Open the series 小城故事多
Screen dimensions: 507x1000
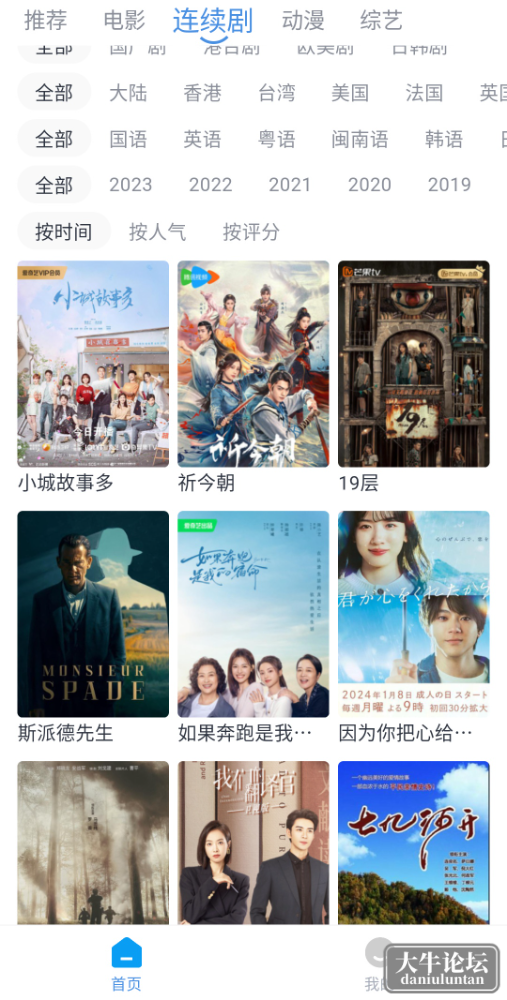click(93, 376)
